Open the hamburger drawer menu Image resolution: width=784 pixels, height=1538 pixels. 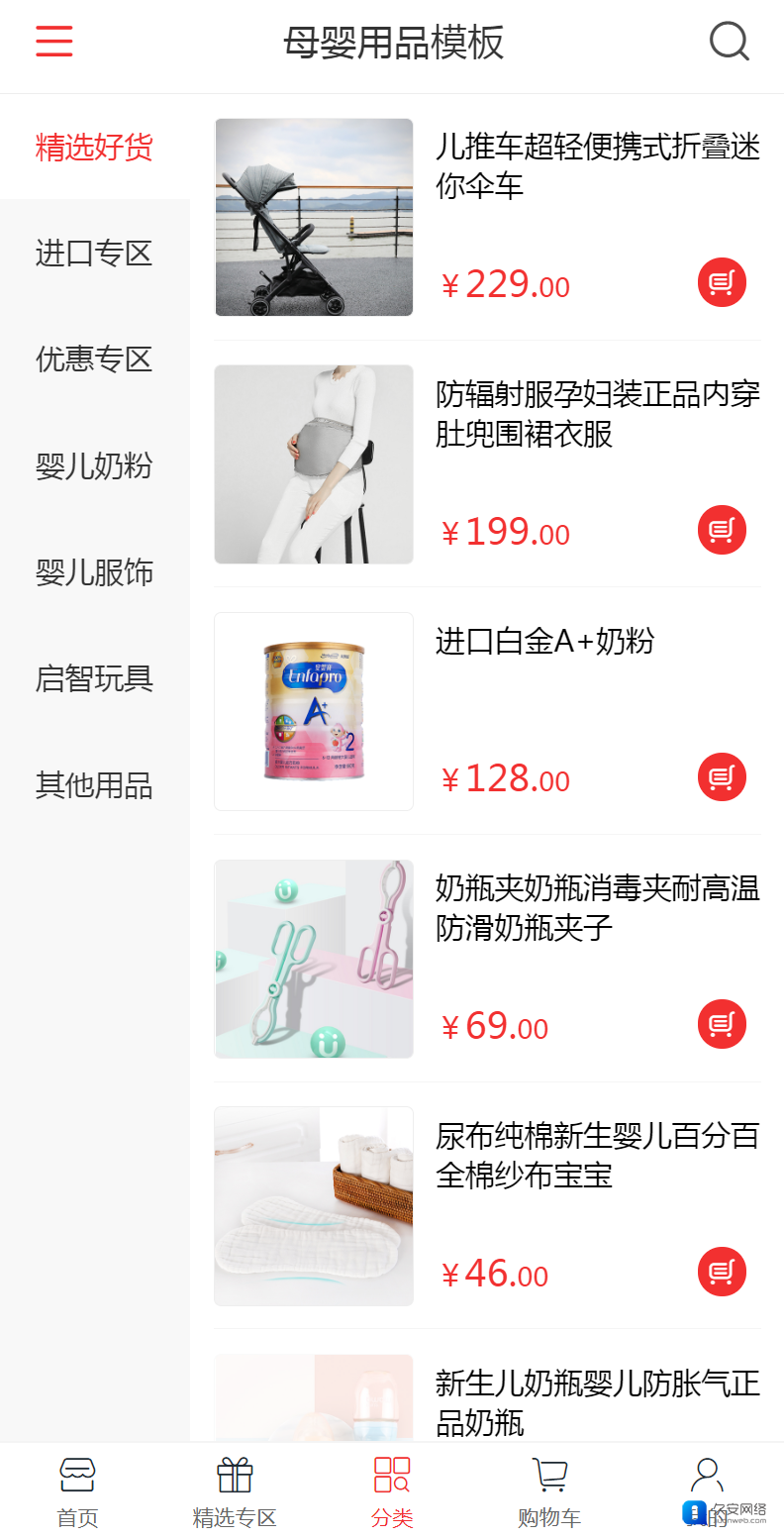click(54, 42)
